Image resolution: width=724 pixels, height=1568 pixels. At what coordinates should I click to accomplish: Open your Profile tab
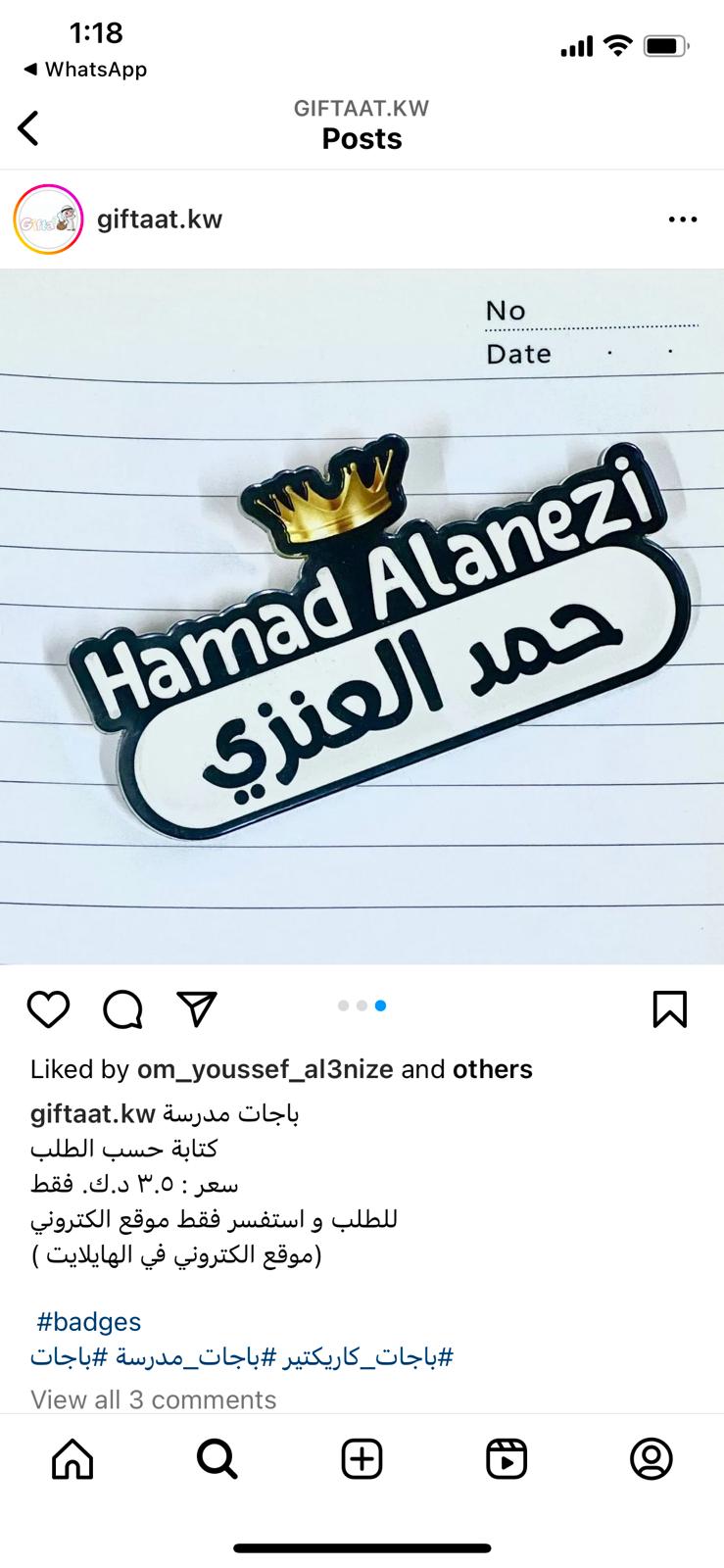[652, 1459]
